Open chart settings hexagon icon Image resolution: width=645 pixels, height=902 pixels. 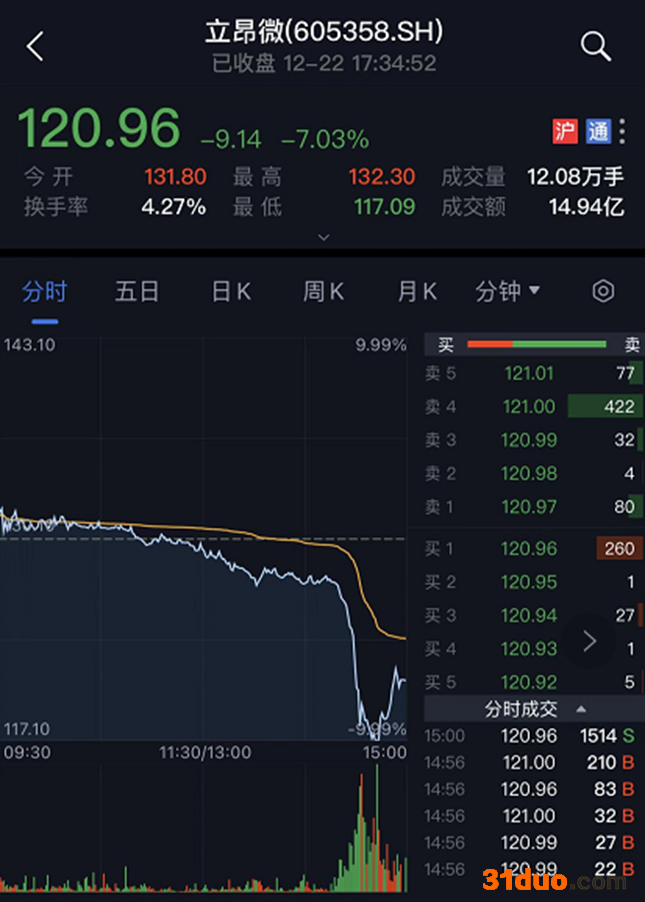coord(603,291)
